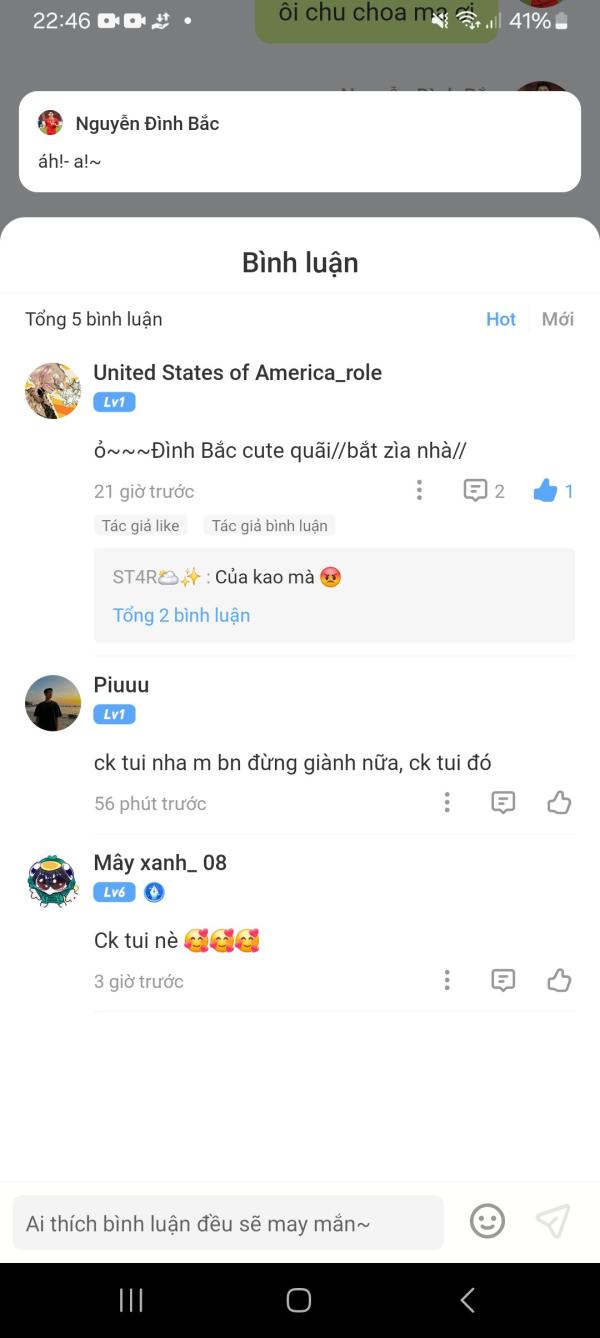This screenshot has height=1338, width=600.
Task: Switch to the Mới sorting tab
Action: tap(557, 319)
